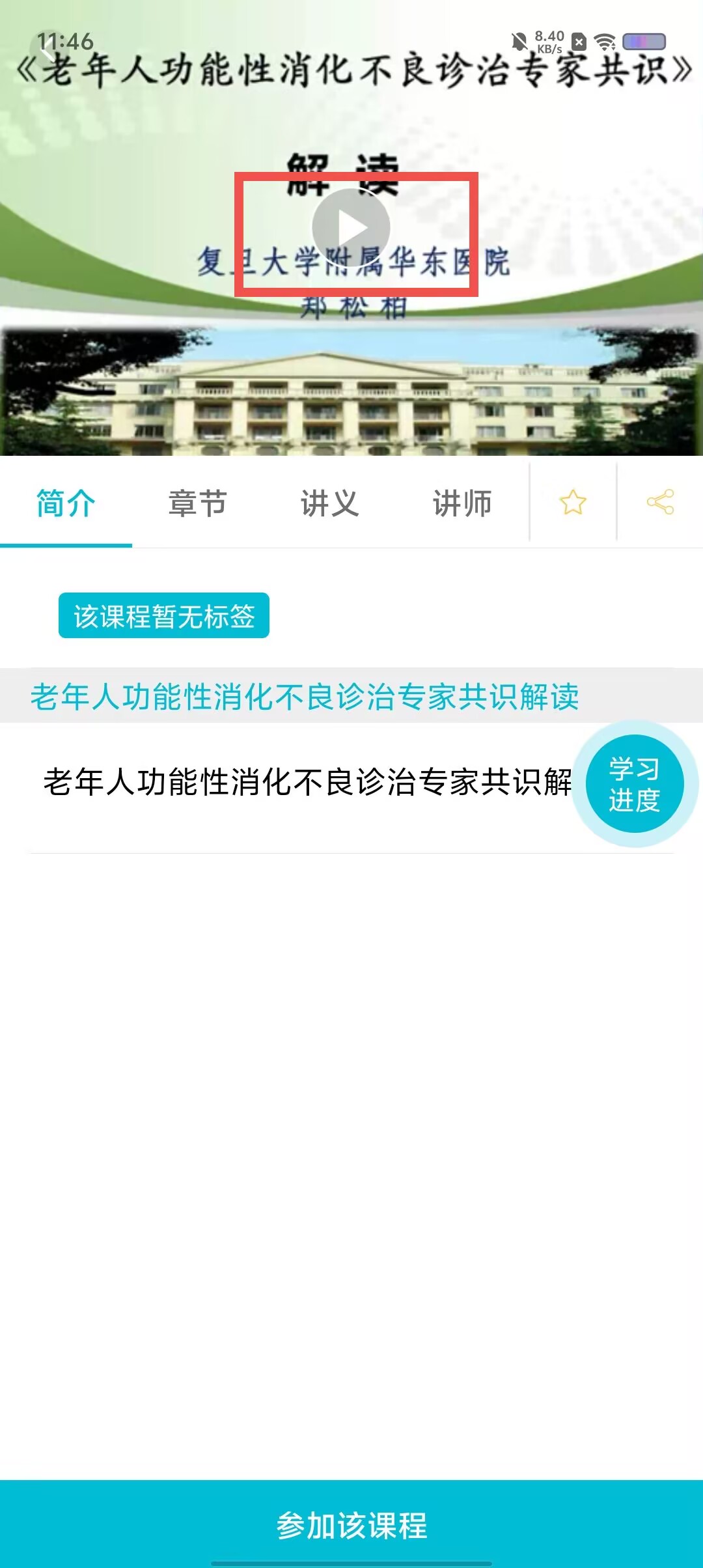This screenshot has height=1568, width=703.
Task: Go back using the top-left arrow
Action: pos(46,51)
